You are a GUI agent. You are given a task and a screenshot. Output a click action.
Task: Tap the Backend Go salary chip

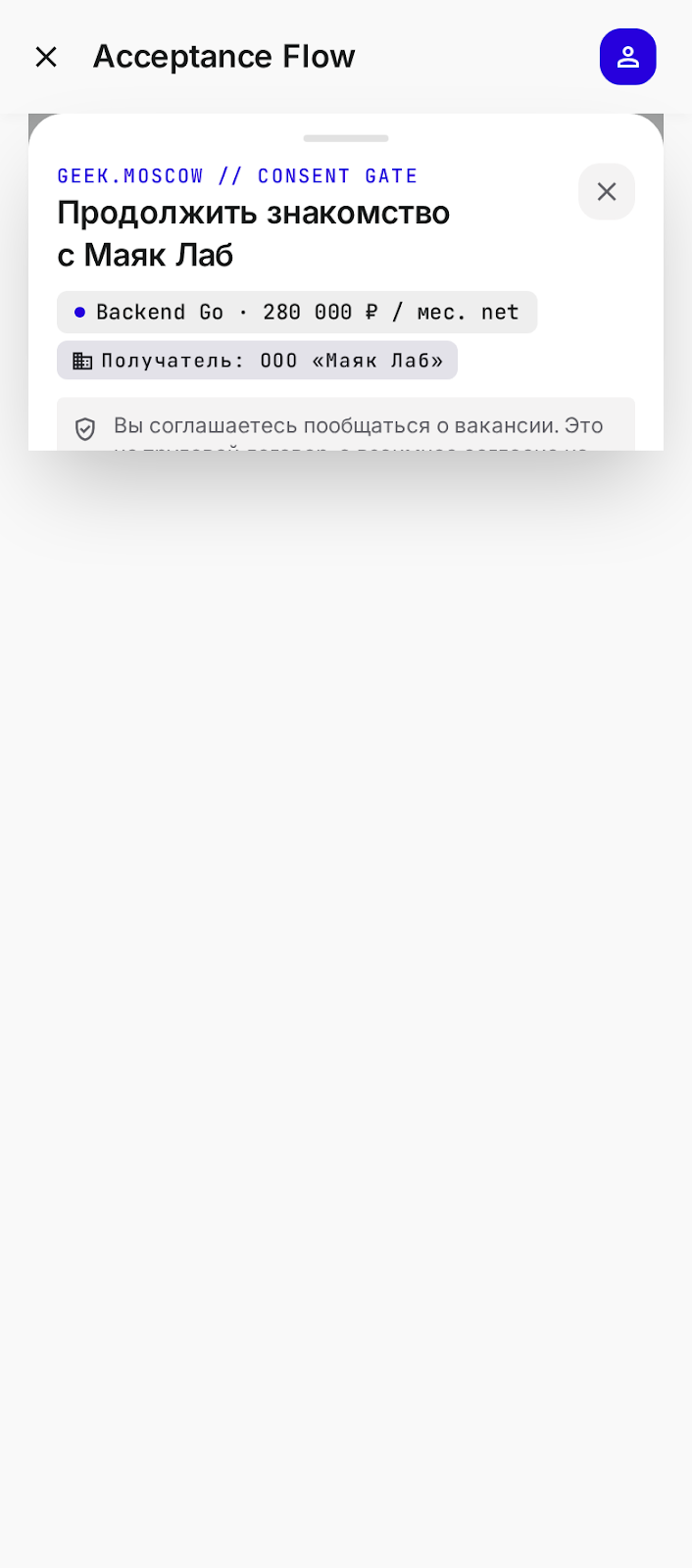click(x=297, y=312)
